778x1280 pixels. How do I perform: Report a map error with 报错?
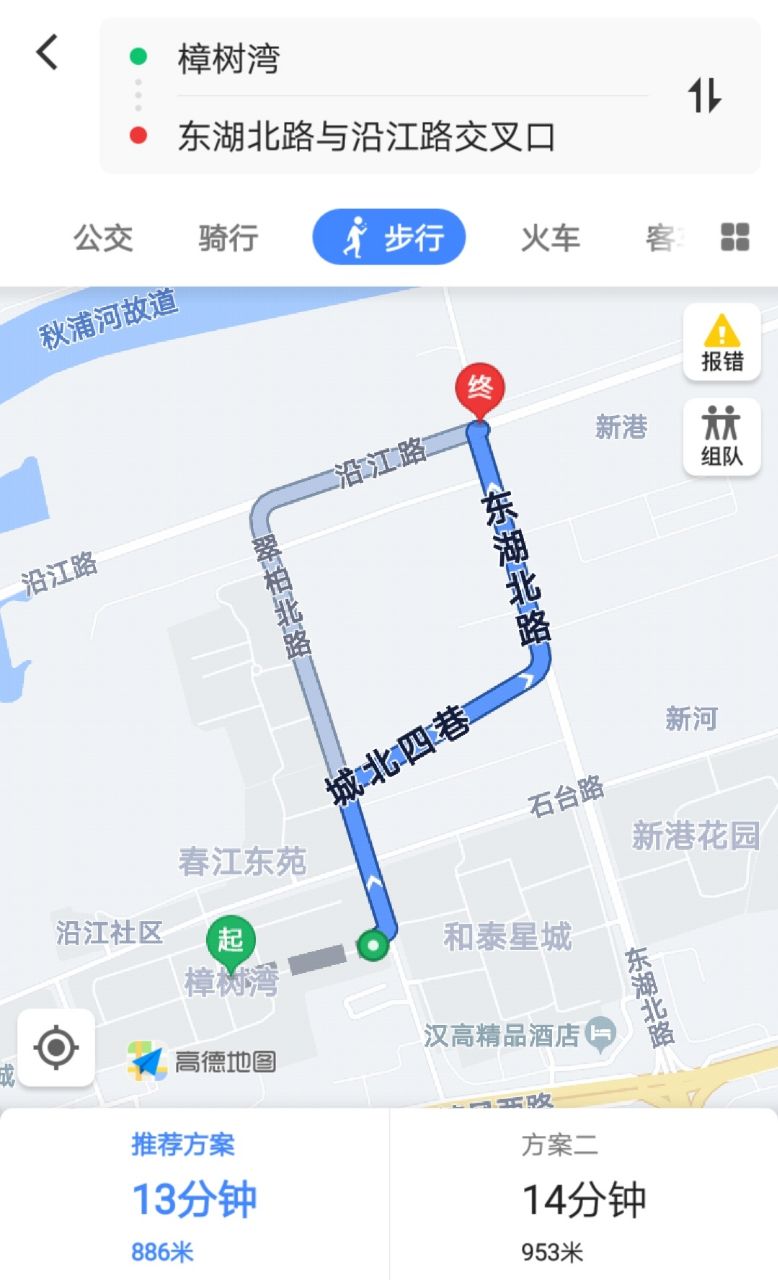(722, 343)
